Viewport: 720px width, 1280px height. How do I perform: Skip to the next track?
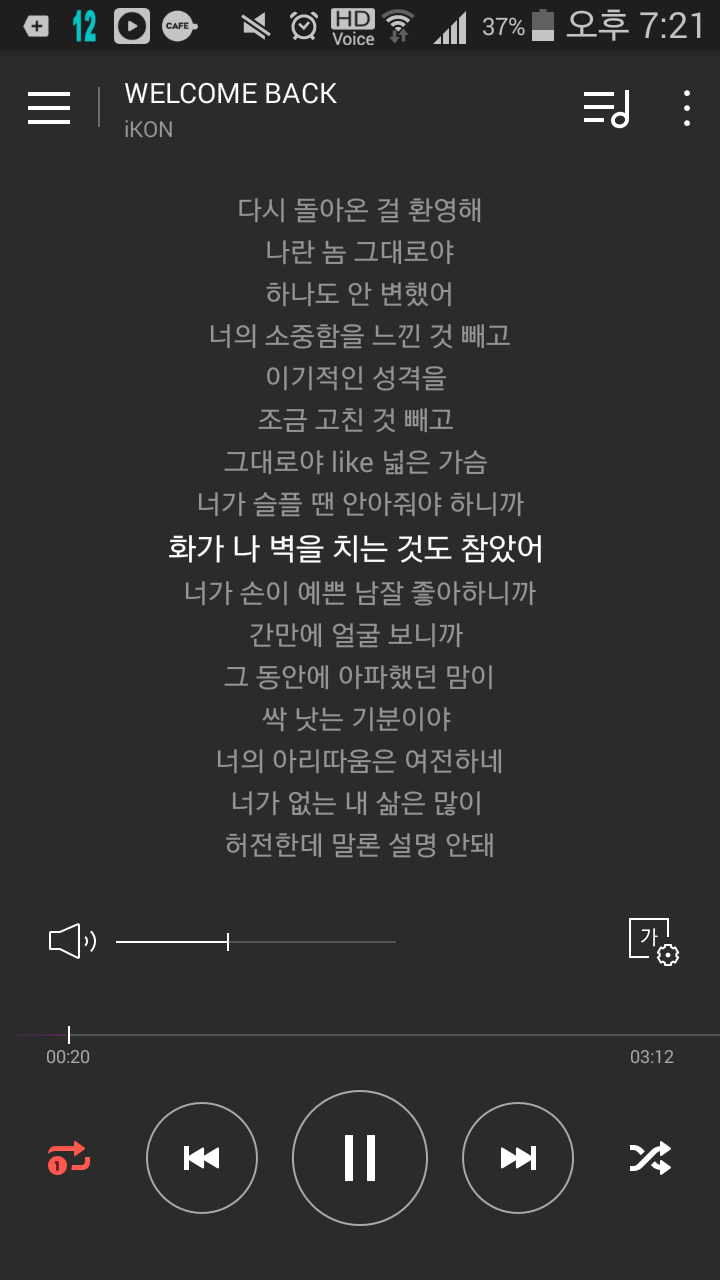[518, 1158]
